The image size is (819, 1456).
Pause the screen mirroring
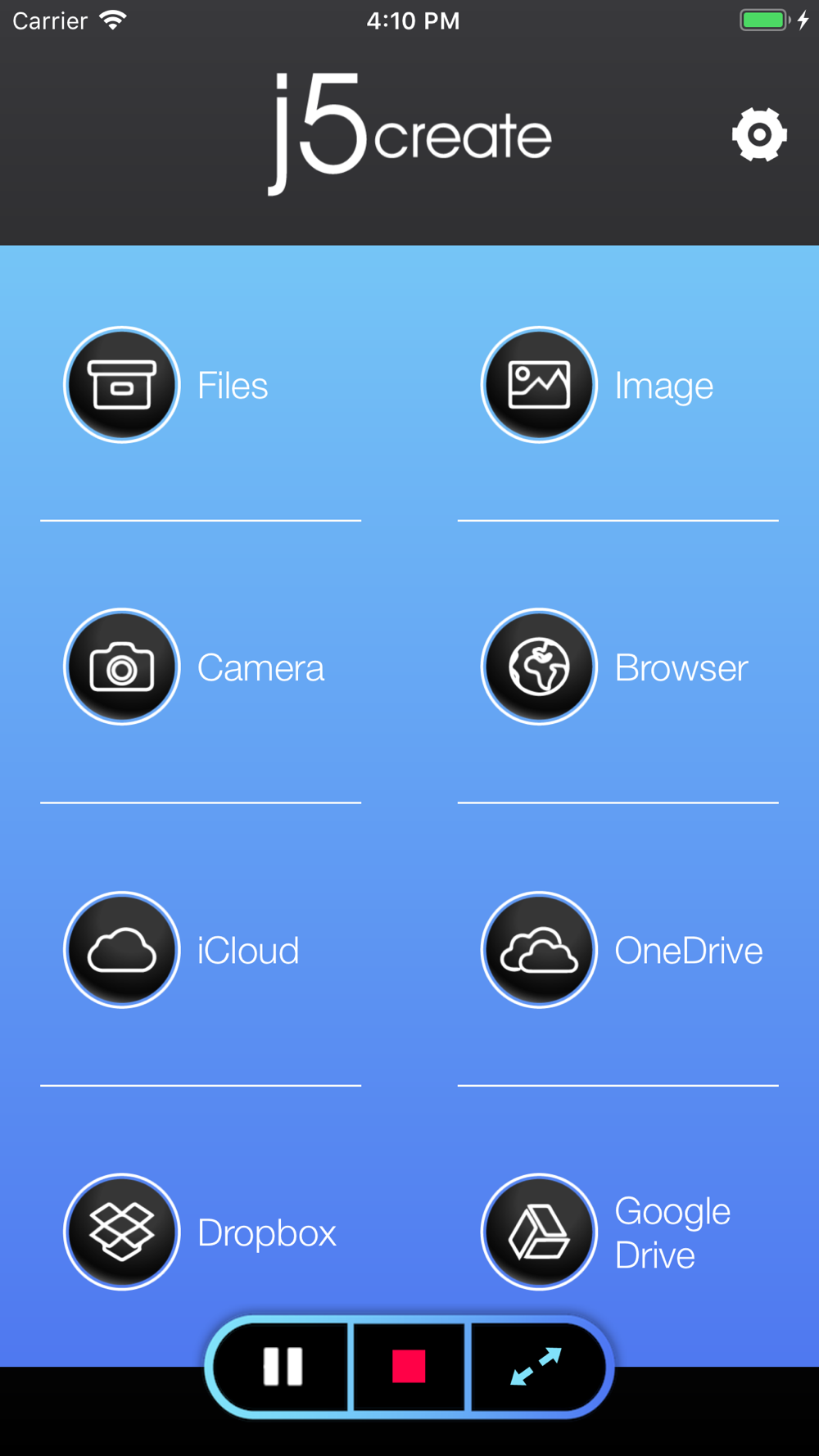tap(283, 1366)
